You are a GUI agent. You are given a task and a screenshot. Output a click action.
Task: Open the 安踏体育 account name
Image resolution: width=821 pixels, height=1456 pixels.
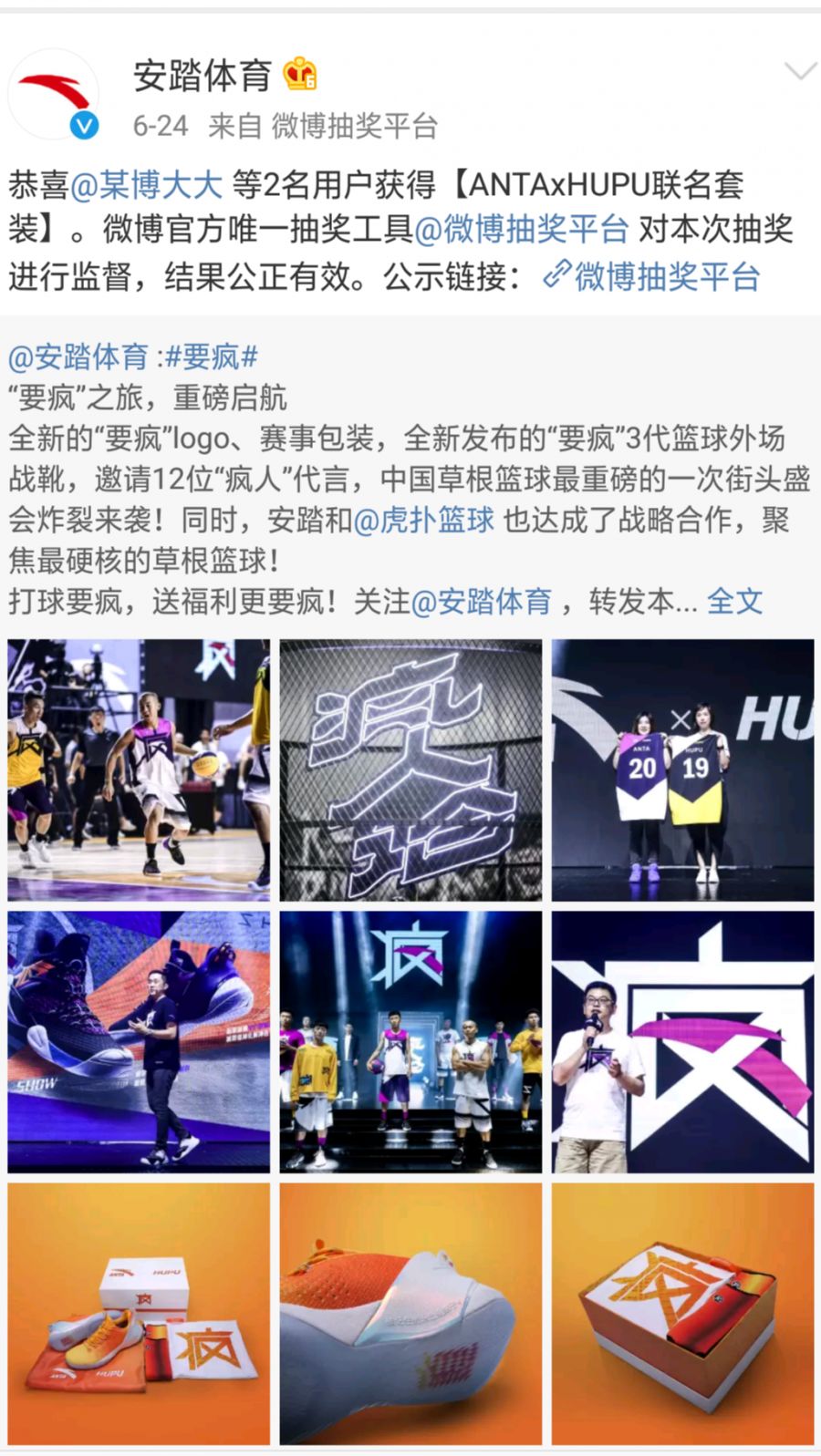202,76
